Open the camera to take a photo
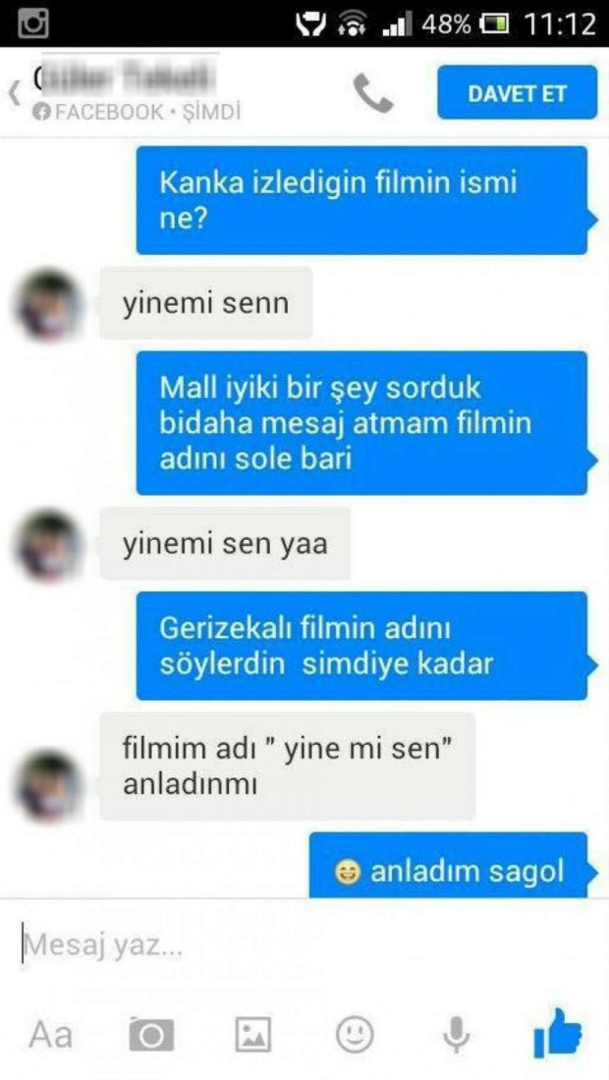The width and height of the screenshot is (609, 1080). pos(151,1035)
